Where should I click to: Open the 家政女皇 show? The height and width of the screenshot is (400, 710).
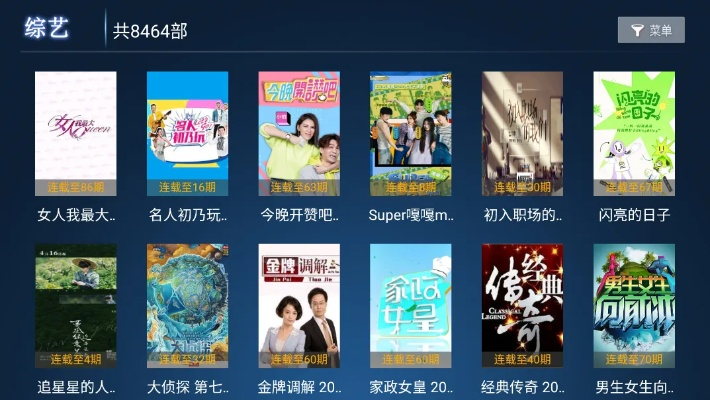(411, 306)
